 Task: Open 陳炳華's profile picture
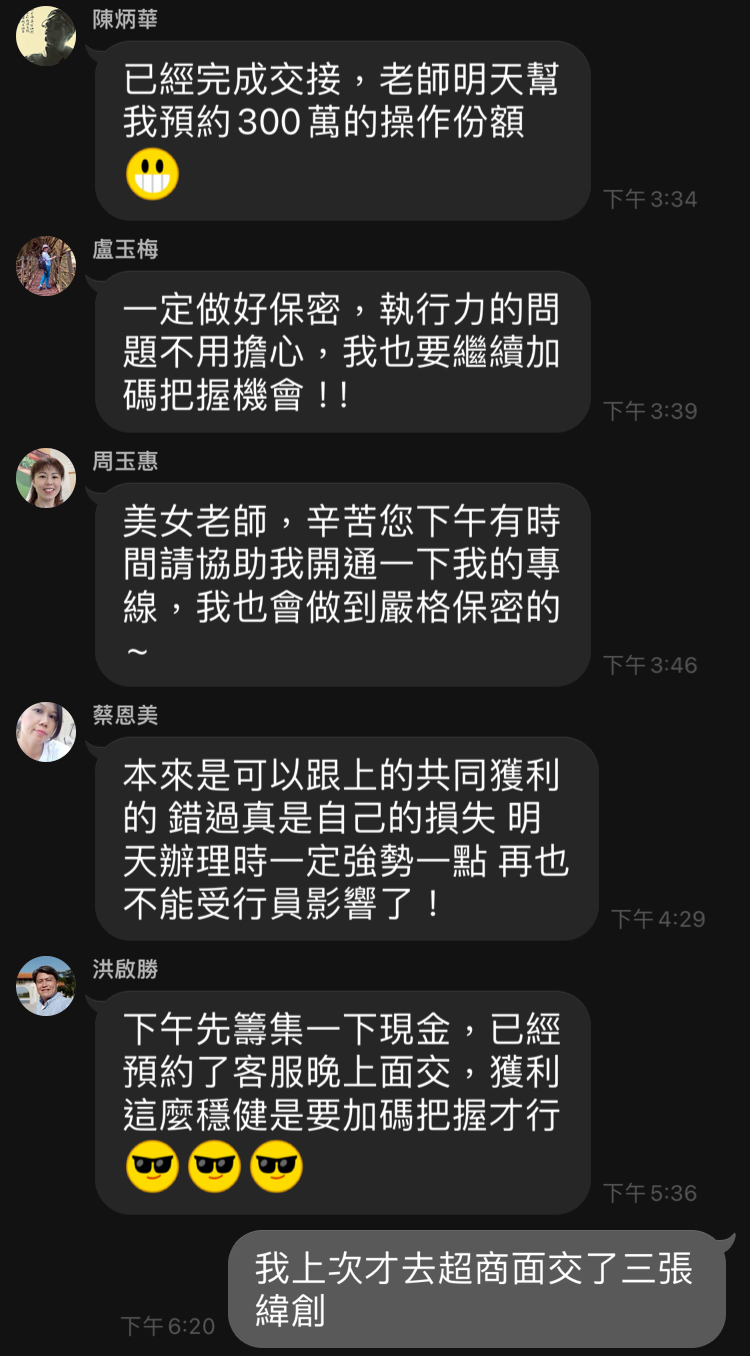(46, 36)
